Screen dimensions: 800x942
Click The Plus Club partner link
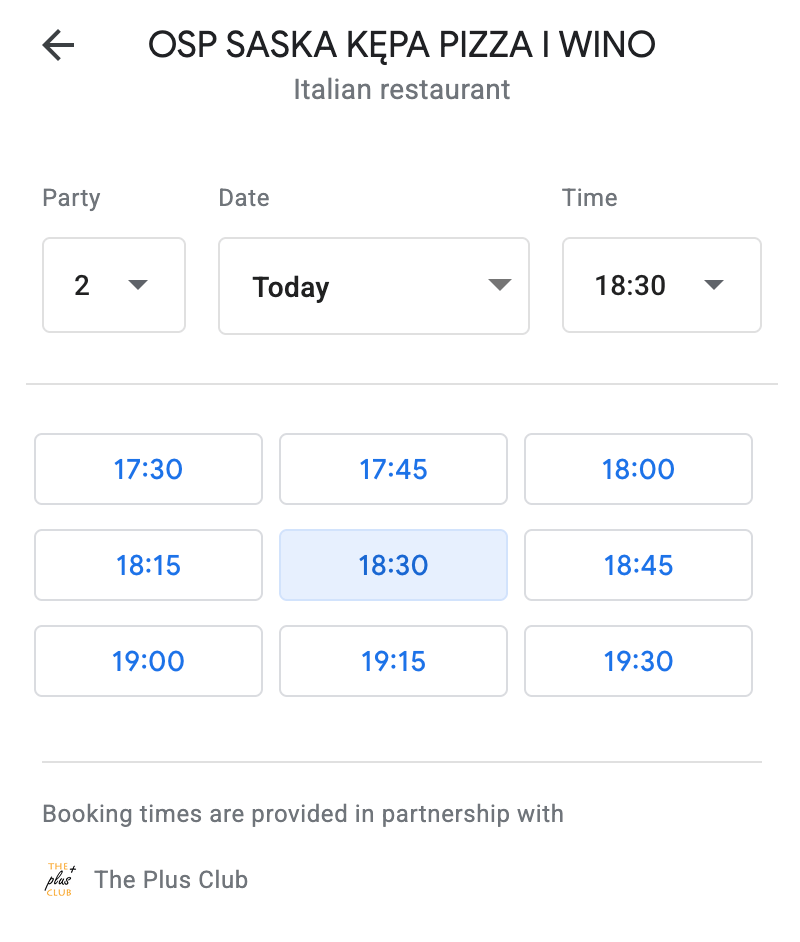[171, 879]
